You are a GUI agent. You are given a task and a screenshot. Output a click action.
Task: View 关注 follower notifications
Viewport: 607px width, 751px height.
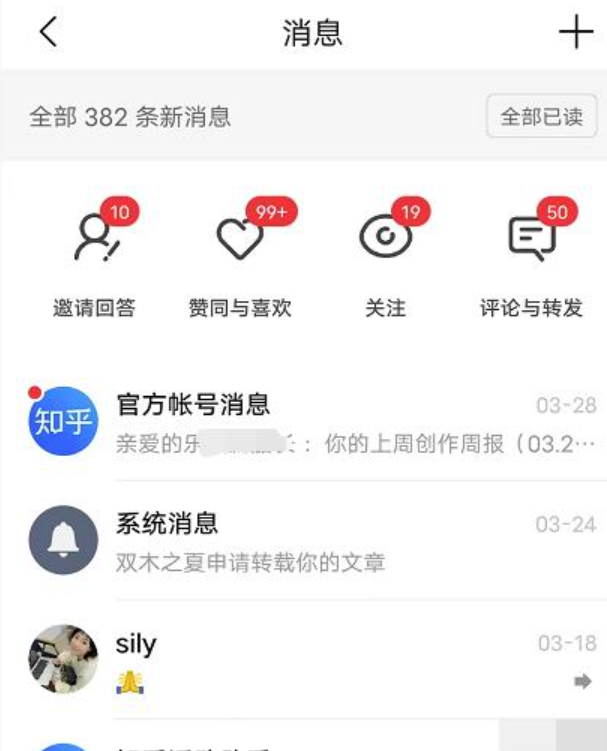point(386,255)
